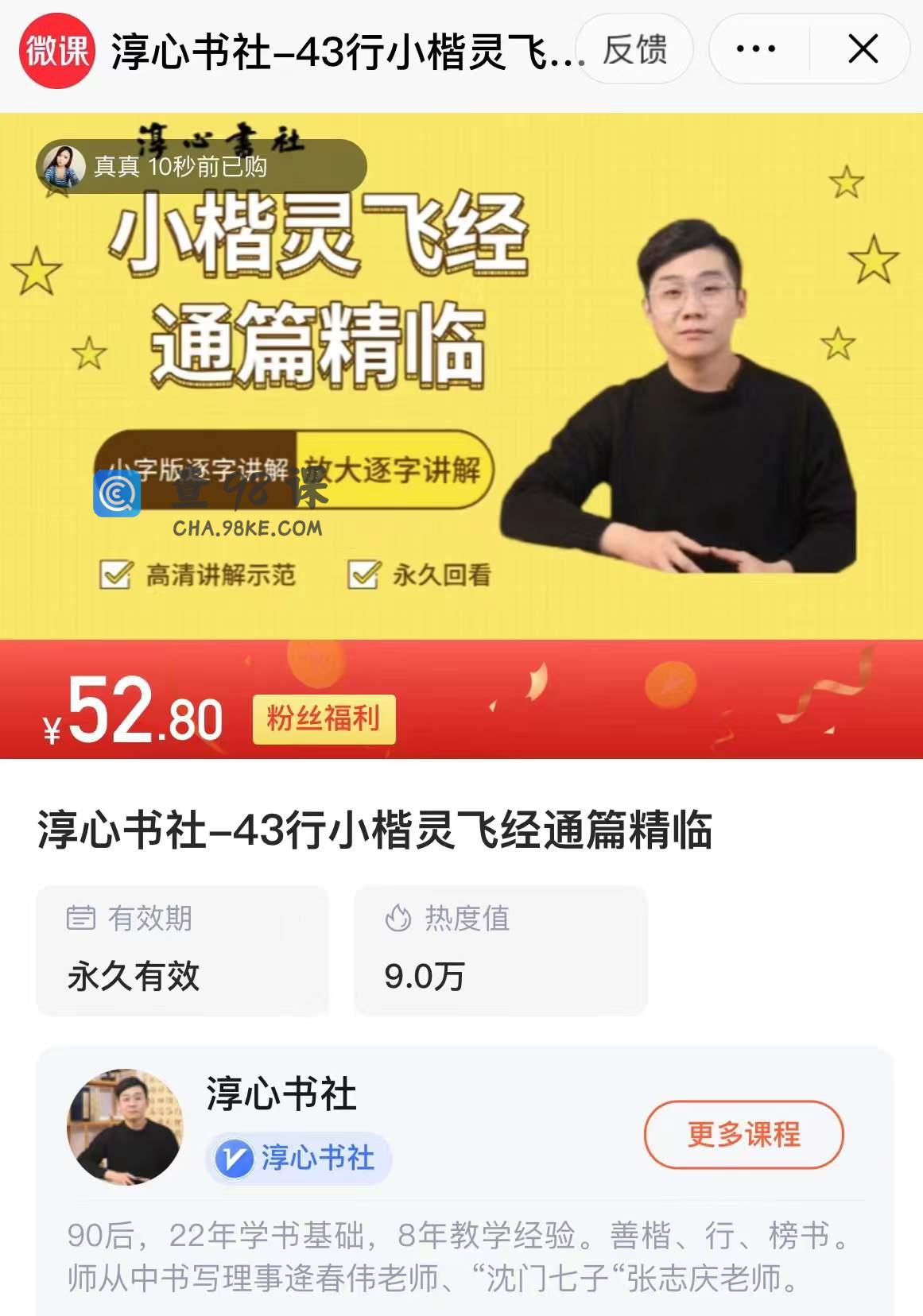The width and height of the screenshot is (923, 1316).
Task: Close the mini program page
Action: (x=863, y=49)
